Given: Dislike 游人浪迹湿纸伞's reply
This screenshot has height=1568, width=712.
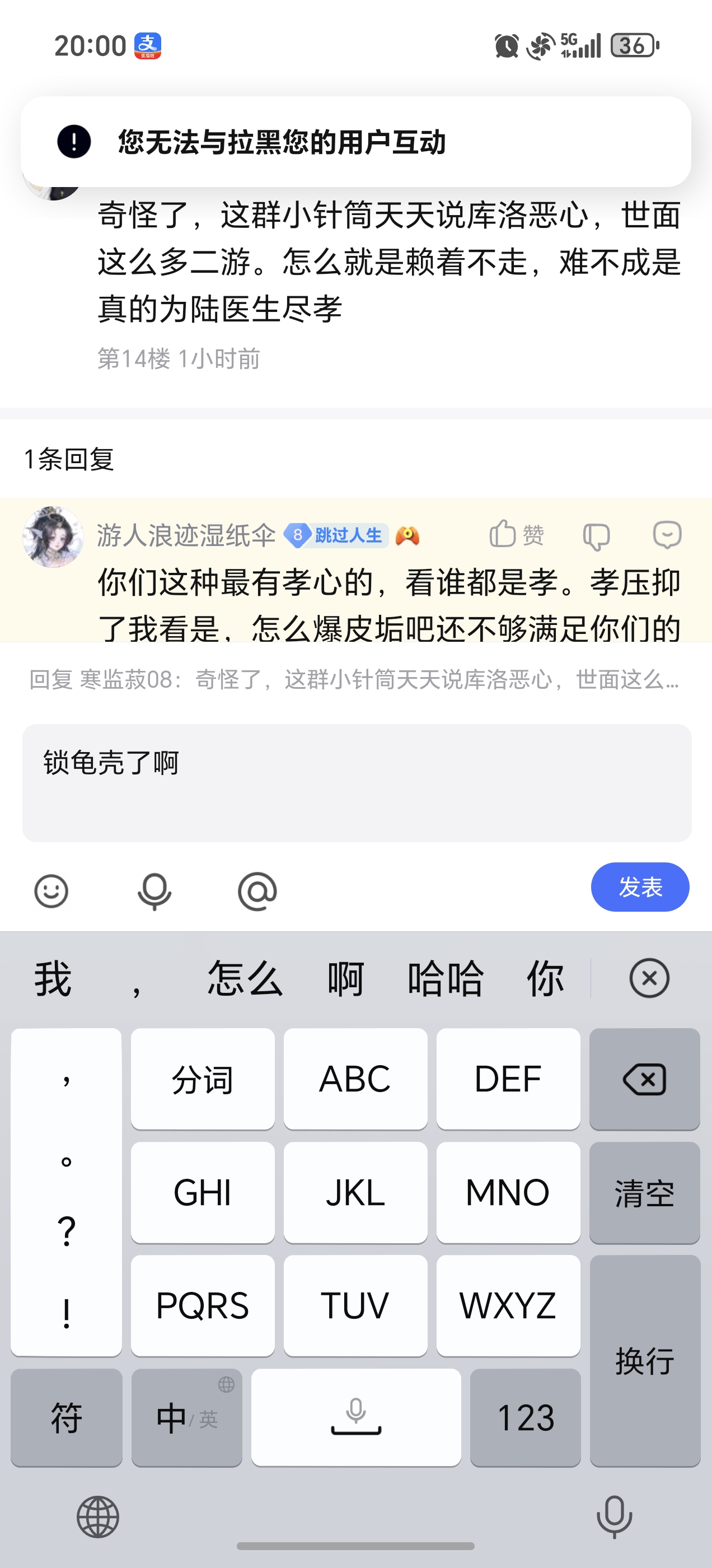Looking at the screenshot, I should tap(596, 536).
